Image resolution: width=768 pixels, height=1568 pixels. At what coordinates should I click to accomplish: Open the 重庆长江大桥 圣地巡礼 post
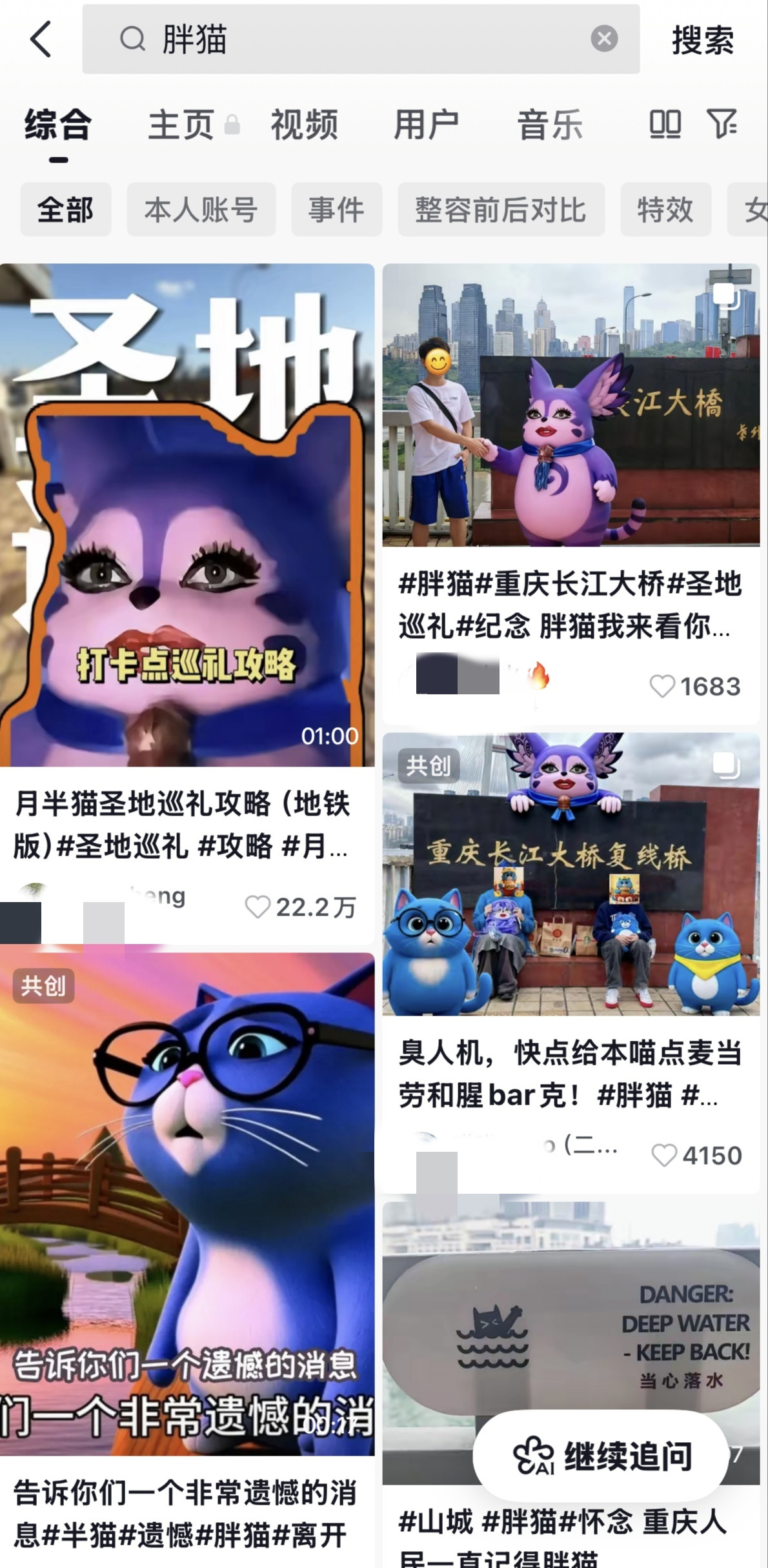tap(571, 405)
